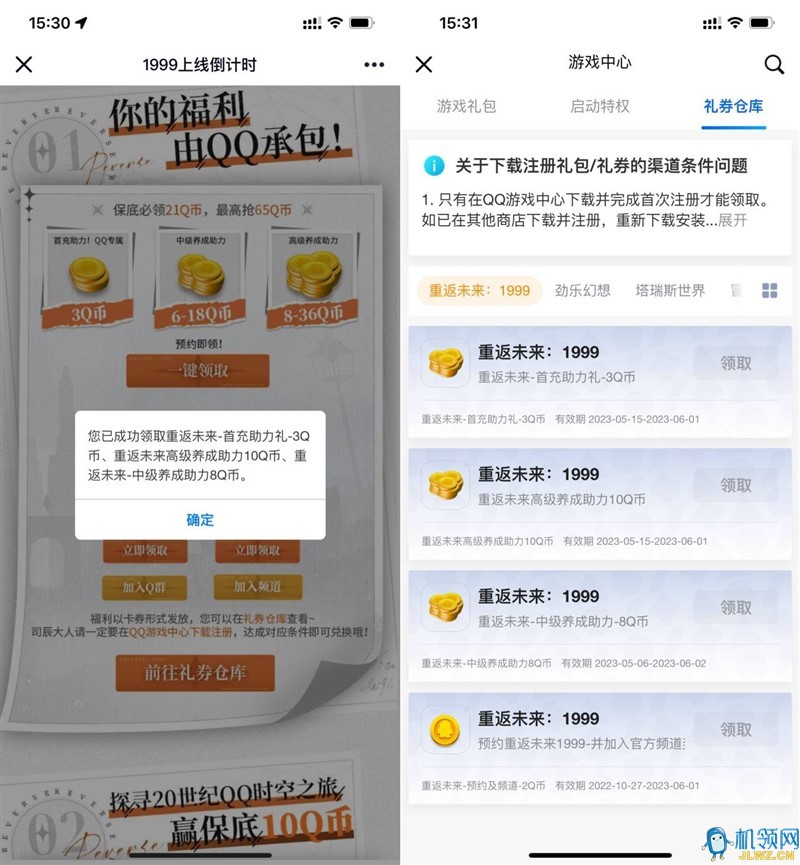The width and height of the screenshot is (800, 865).
Task: Claim the 首充助力礼-3Q币 coupon
Action: click(x=736, y=363)
